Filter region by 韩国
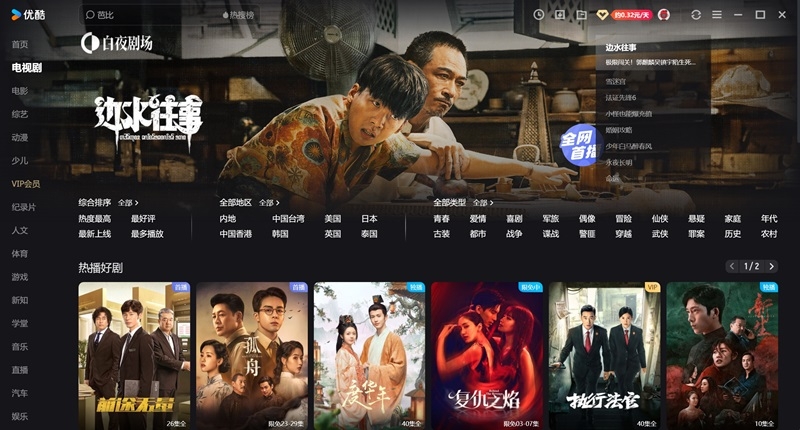 [x=280, y=234]
